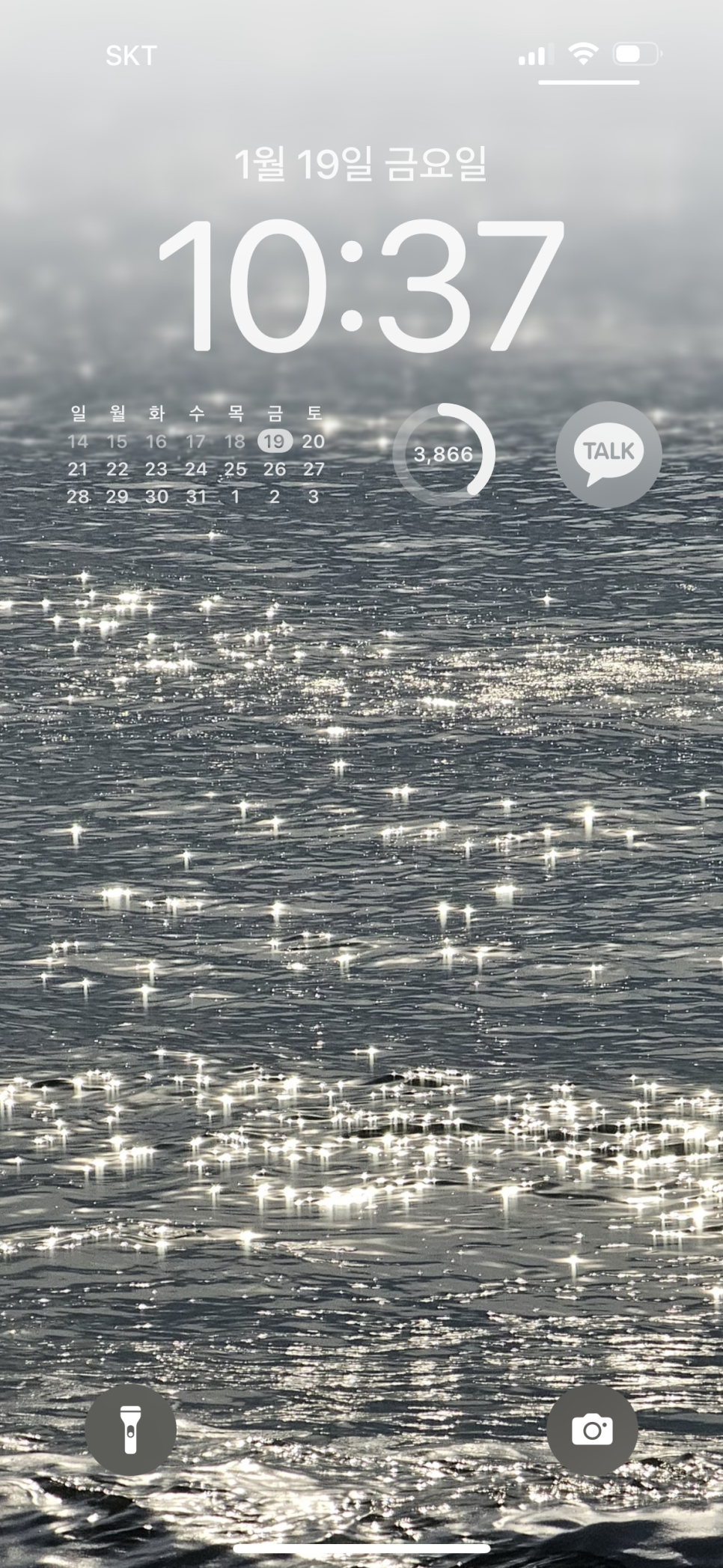Open the camera from lock screen
Screen dimensions: 723x1568
pyautogui.click(x=592, y=1430)
